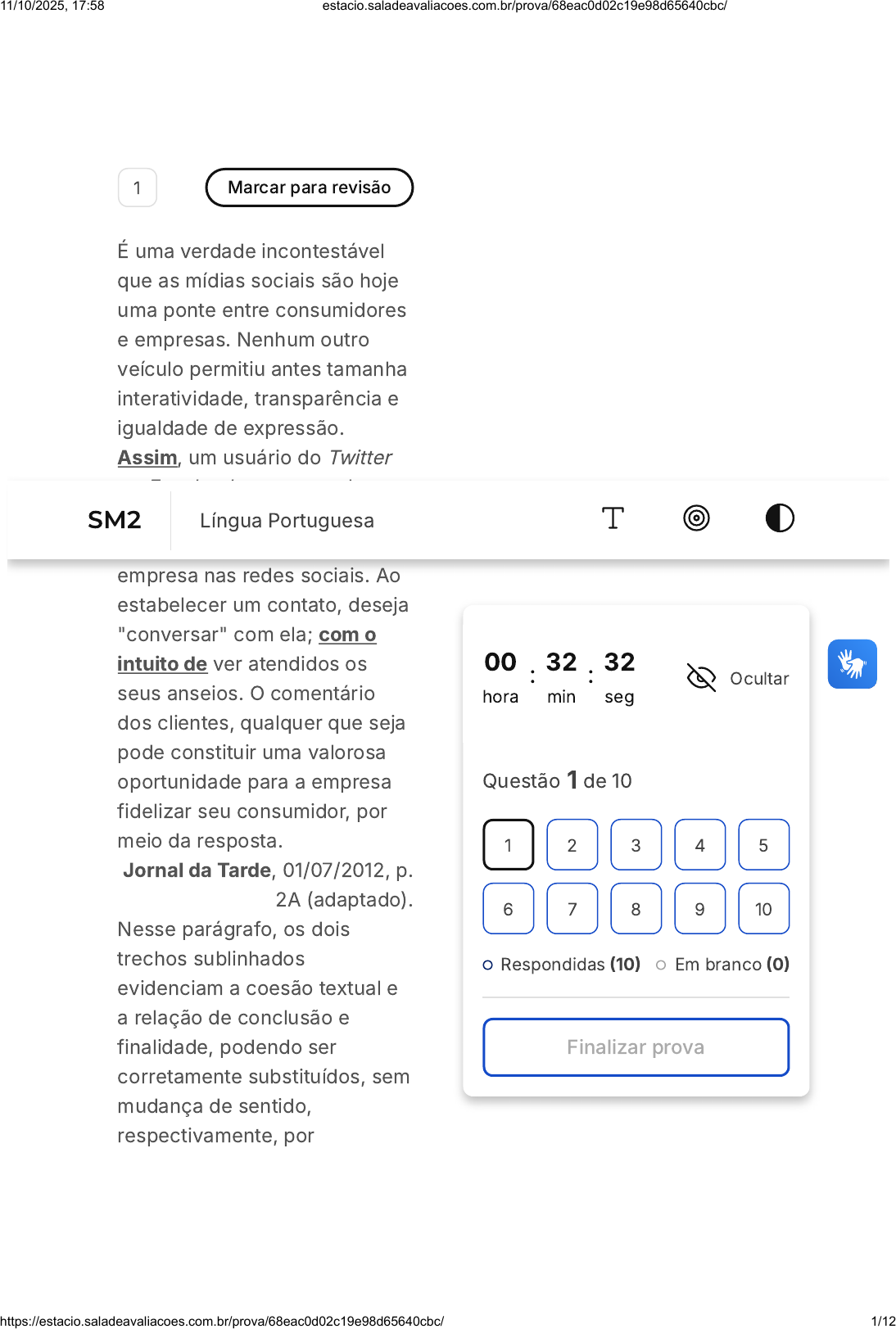Jump to question 8

636,908
